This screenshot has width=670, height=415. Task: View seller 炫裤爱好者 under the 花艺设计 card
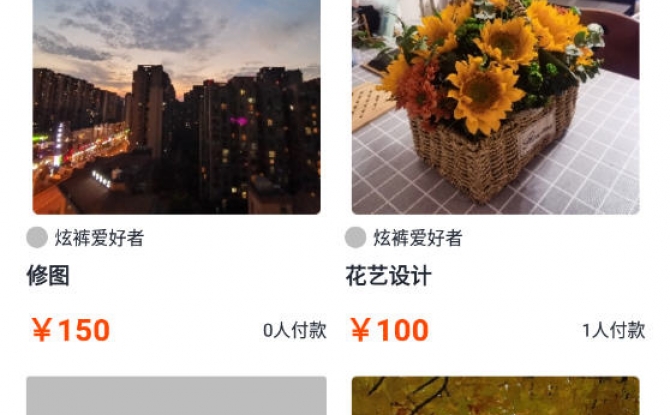click(417, 238)
